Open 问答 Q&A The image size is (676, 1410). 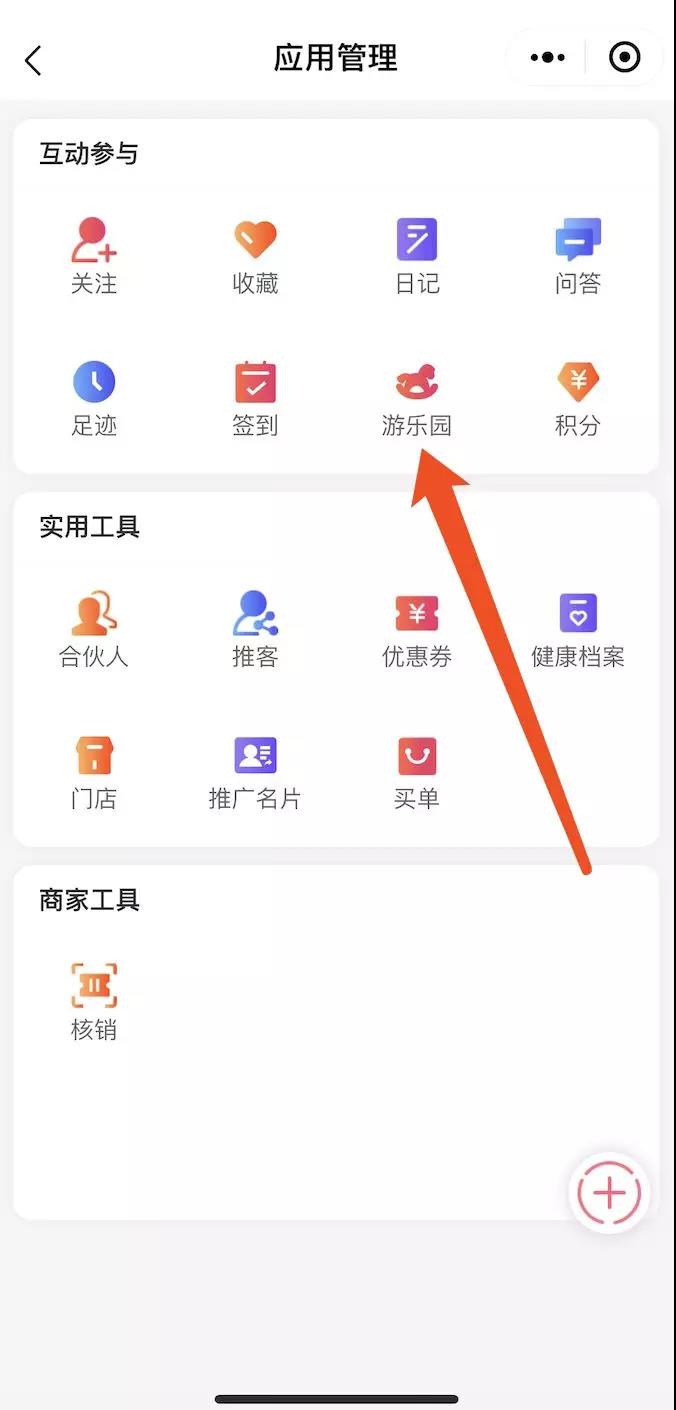[x=578, y=256]
